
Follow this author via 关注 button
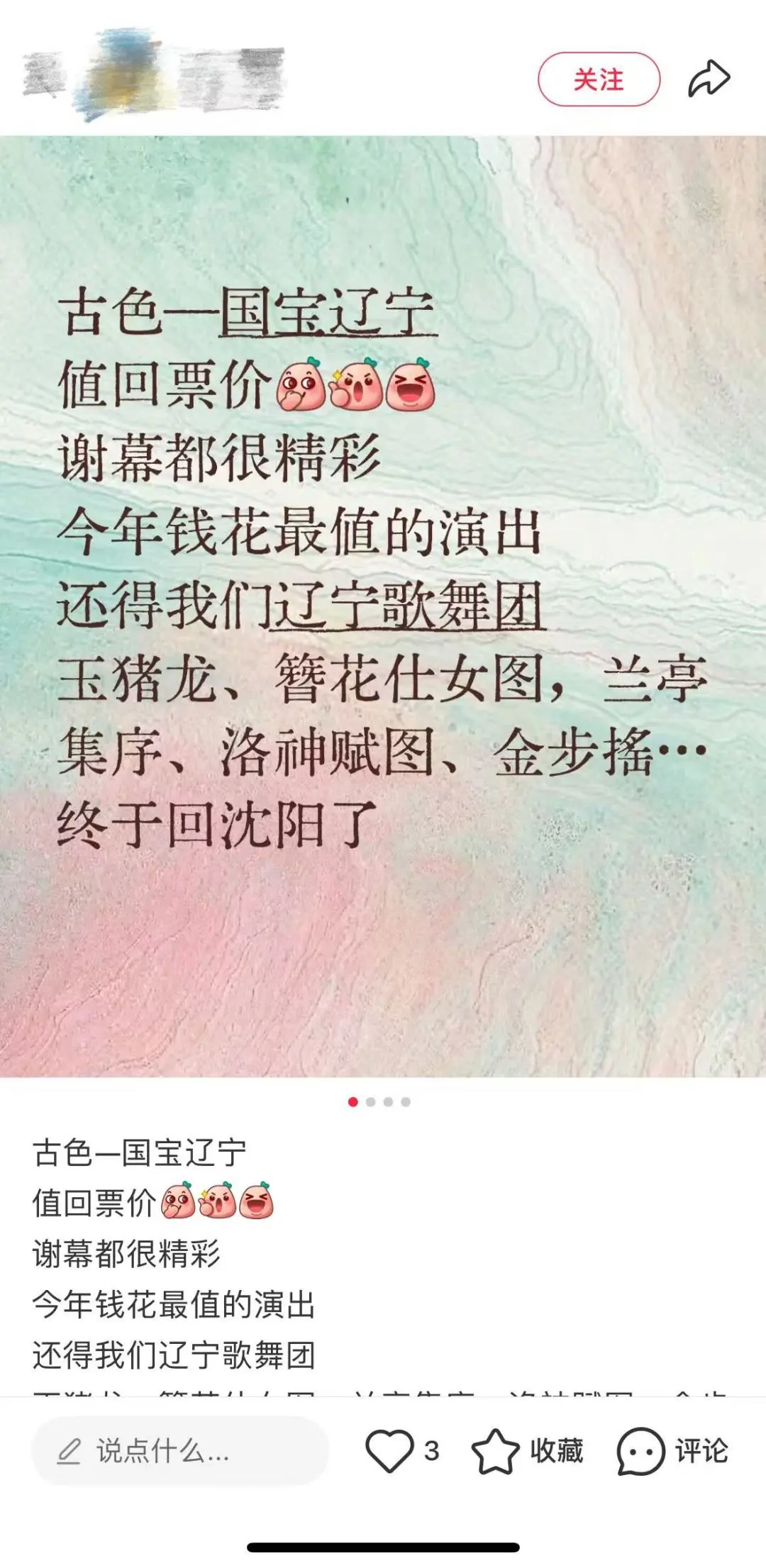pos(599,79)
